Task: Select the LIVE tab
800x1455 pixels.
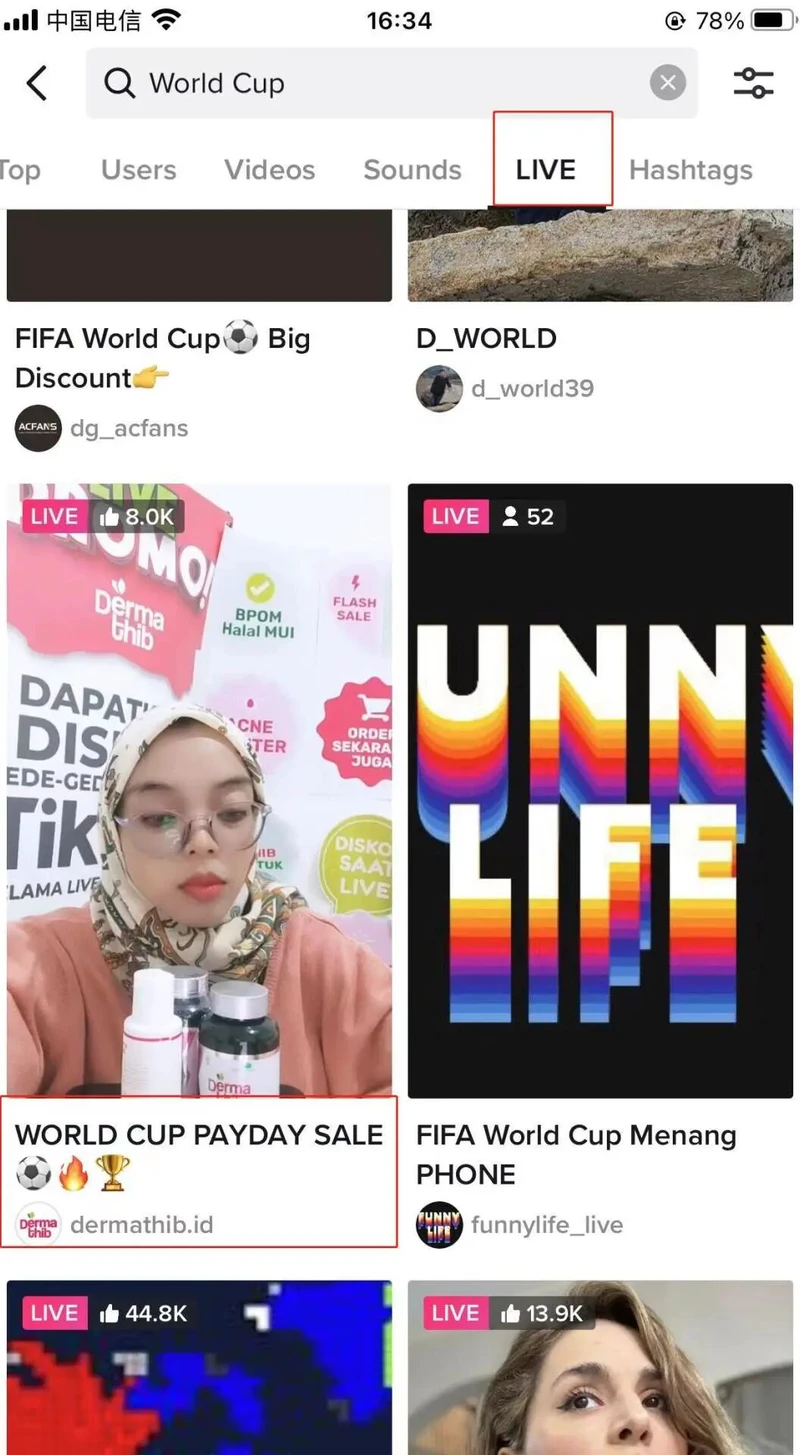Action: coord(546,170)
